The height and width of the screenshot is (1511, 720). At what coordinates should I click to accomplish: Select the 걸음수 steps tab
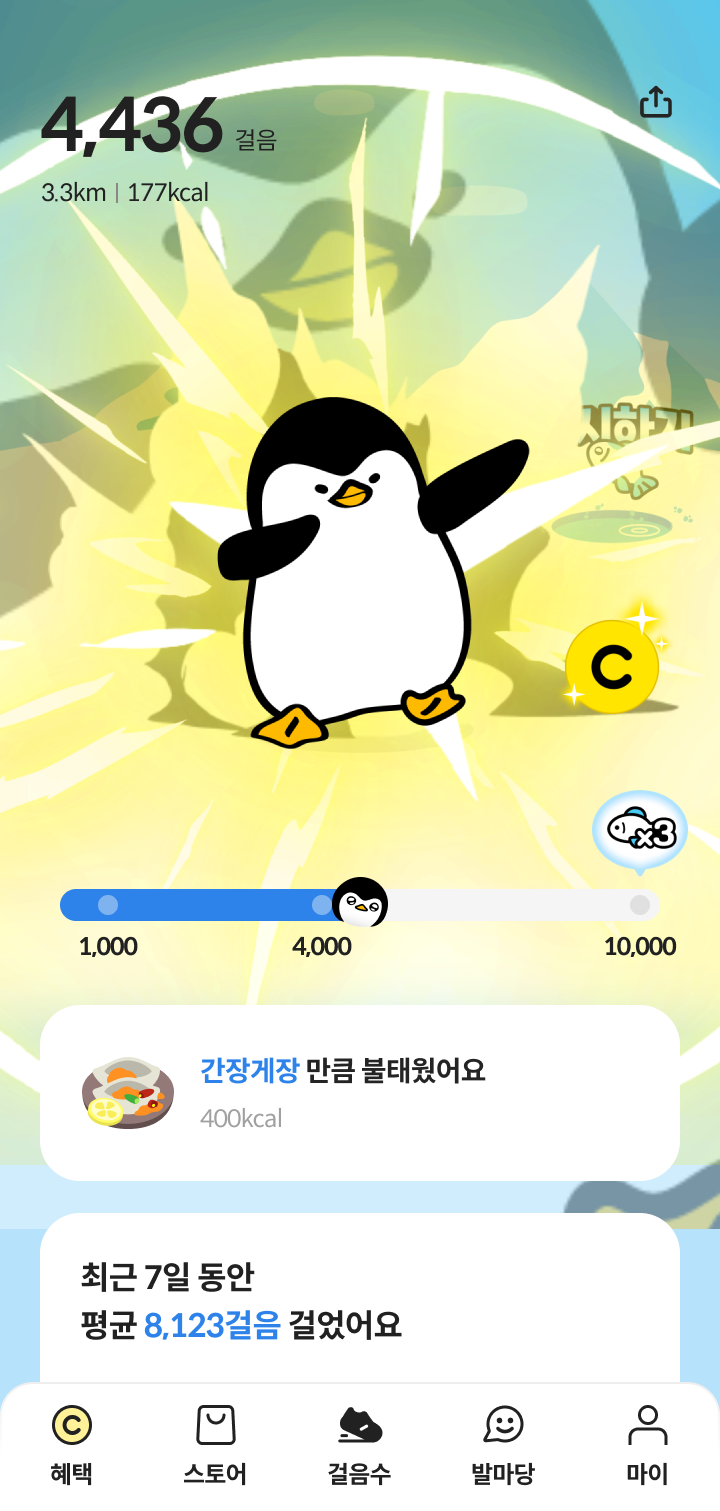point(360,1442)
